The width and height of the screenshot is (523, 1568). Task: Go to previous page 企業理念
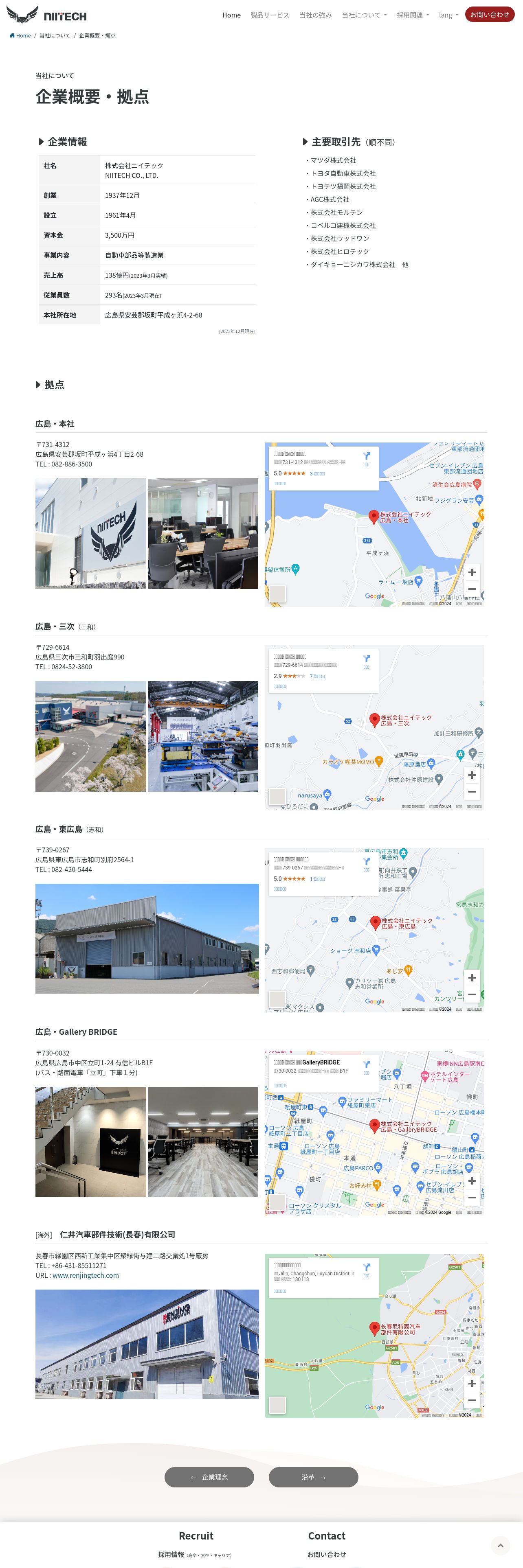(209, 1477)
